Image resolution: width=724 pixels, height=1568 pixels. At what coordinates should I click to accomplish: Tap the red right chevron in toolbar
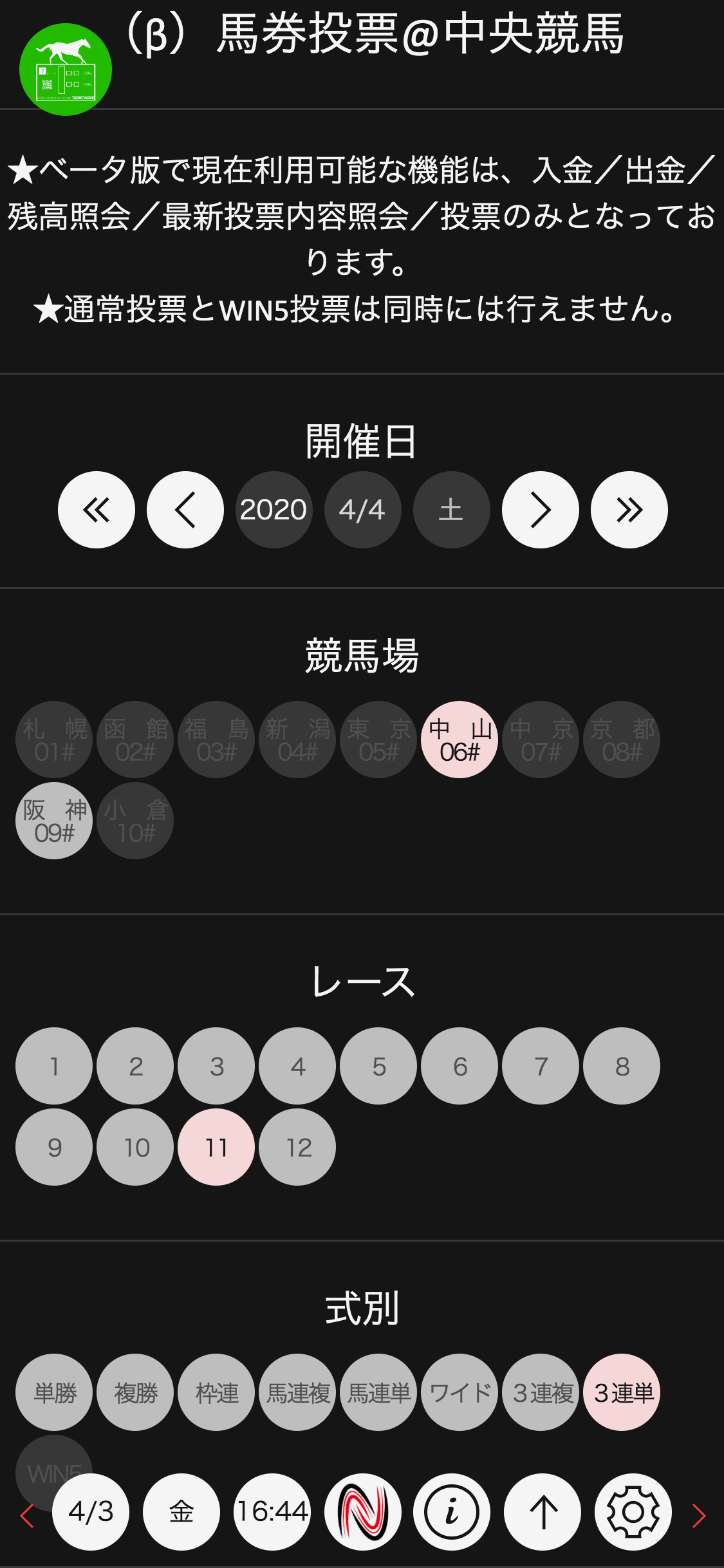699,1516
